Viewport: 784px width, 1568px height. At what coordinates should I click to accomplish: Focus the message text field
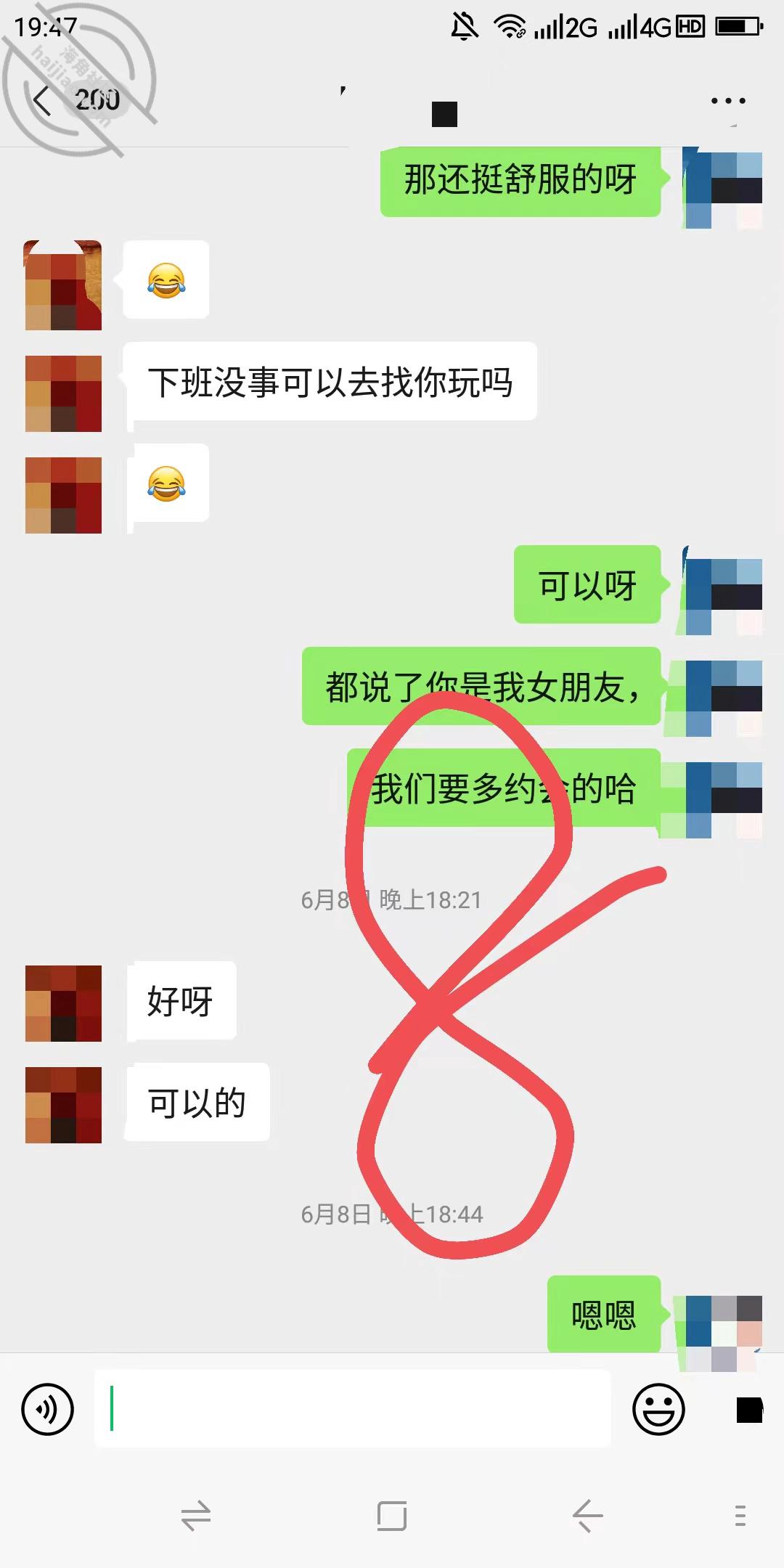[353, 1409]
